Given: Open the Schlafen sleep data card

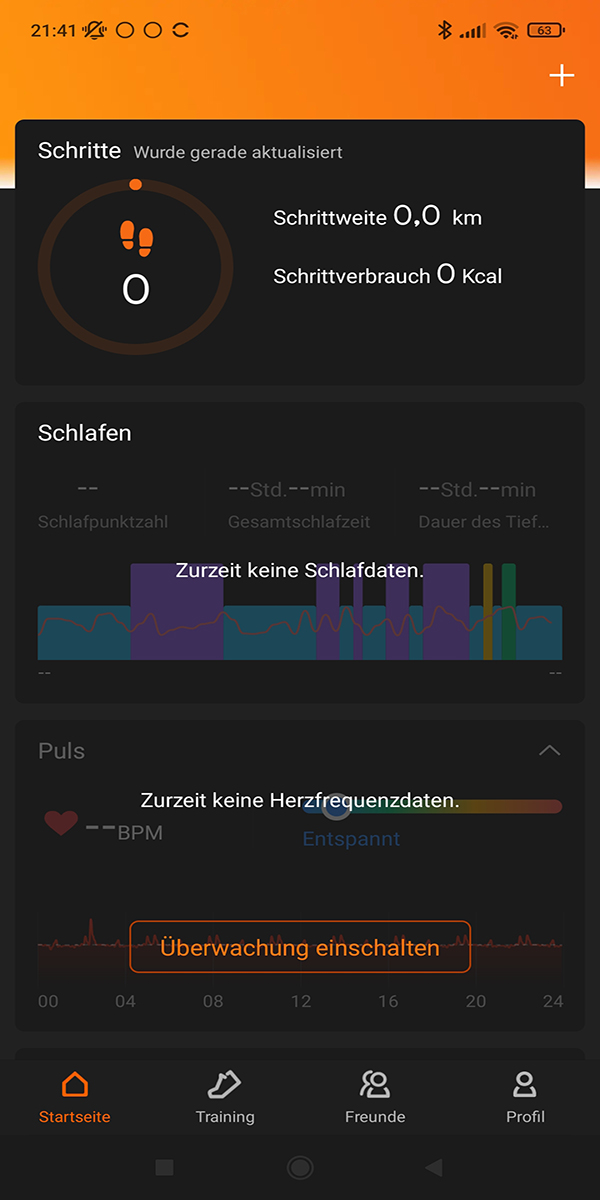Looking at the screenshot, I should pyautogui.click(x=300, y=552).
